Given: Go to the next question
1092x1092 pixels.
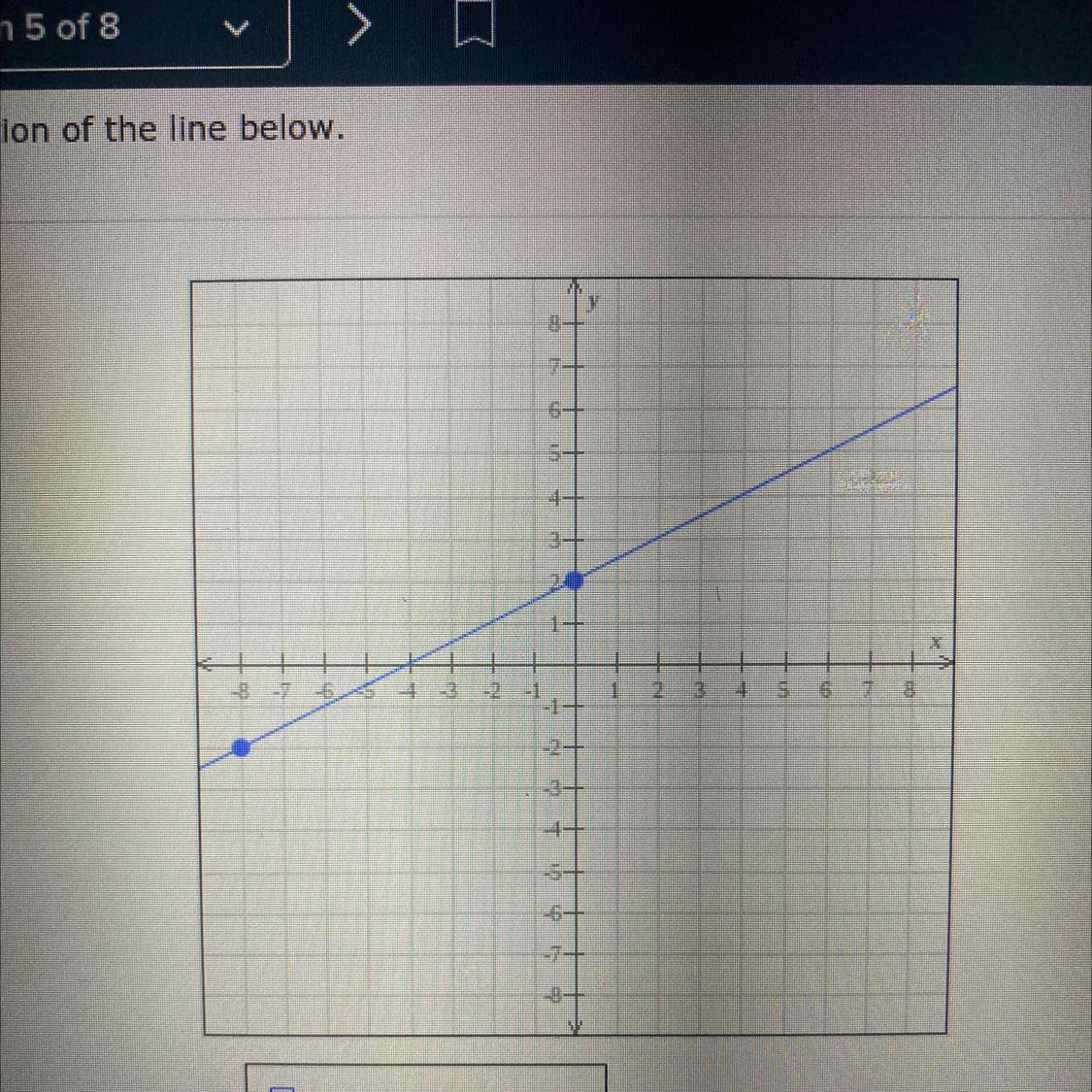Looking at the screenshot, I should click(358, 26).
